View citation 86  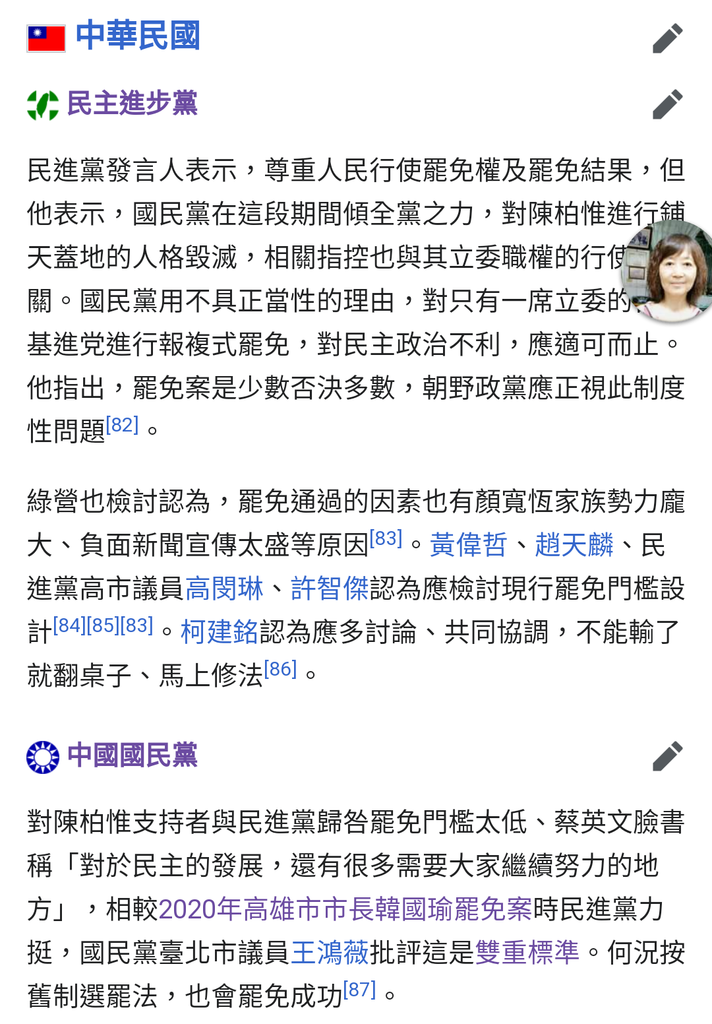tap(281, 669)
